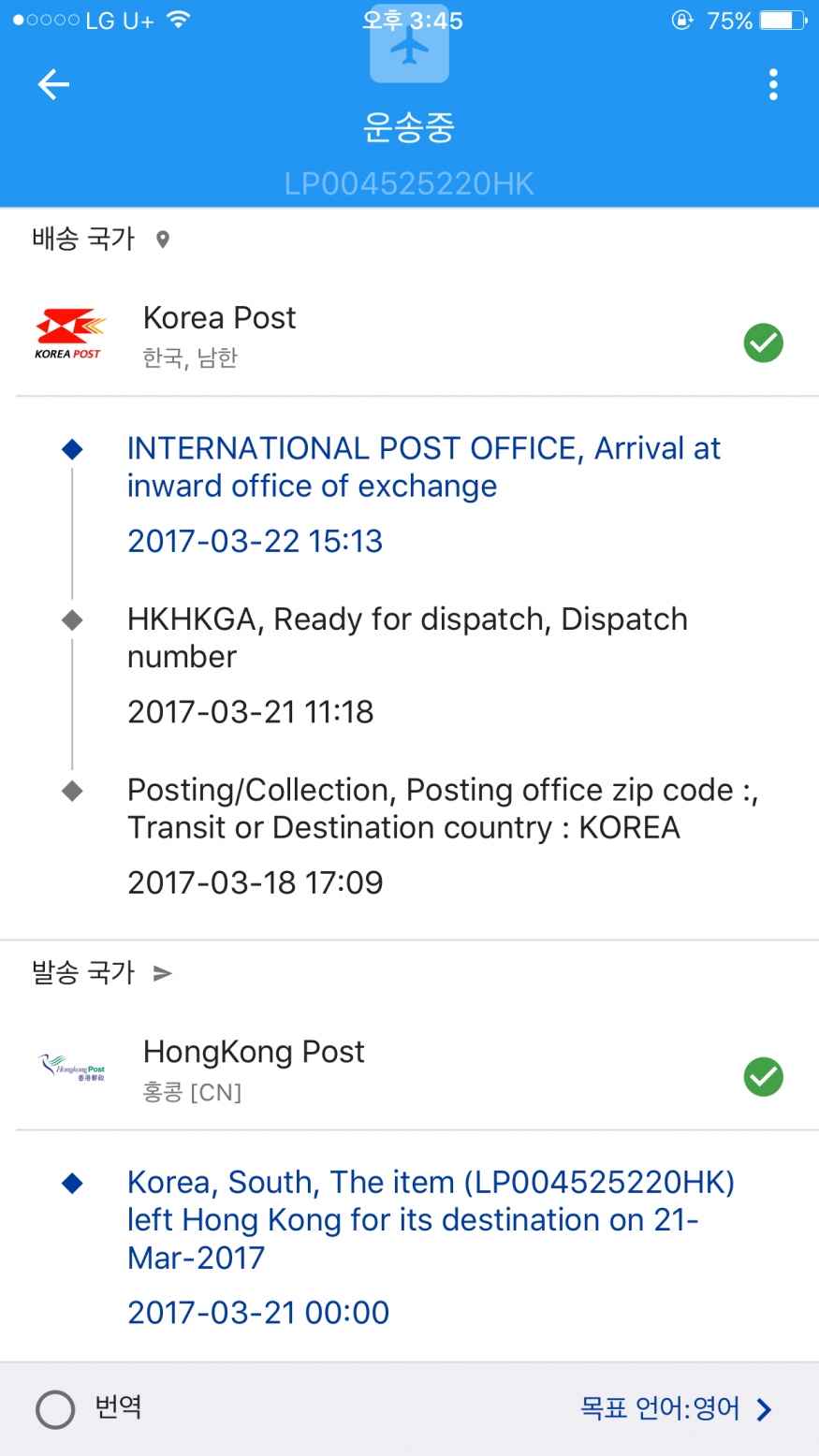Change target language via 목표 언어:영어
Screen dimensions: 819x1456
pyautogui.click(x=676, y=1408)
